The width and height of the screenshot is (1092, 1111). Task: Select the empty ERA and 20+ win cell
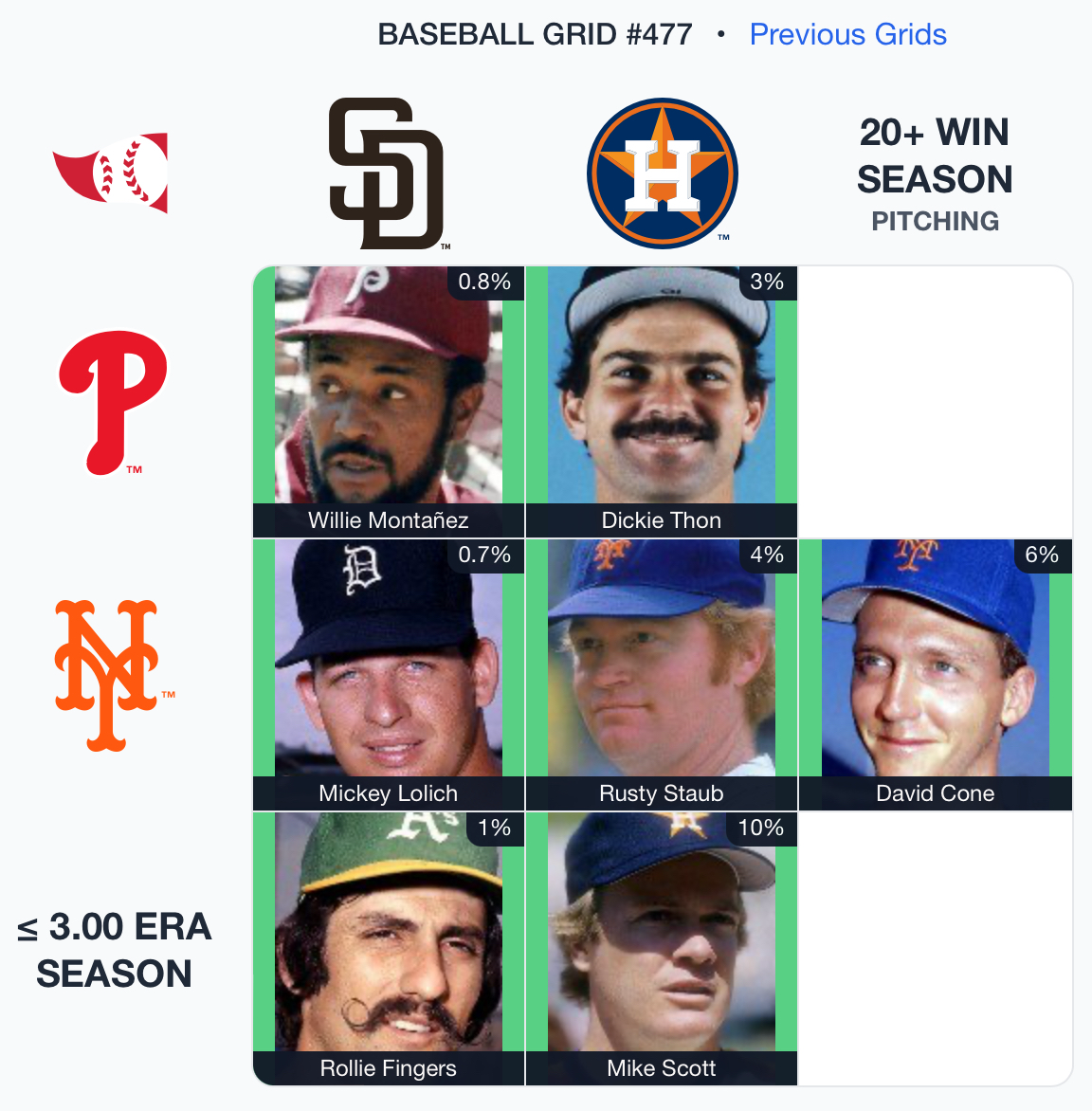(x=935, y=948)
